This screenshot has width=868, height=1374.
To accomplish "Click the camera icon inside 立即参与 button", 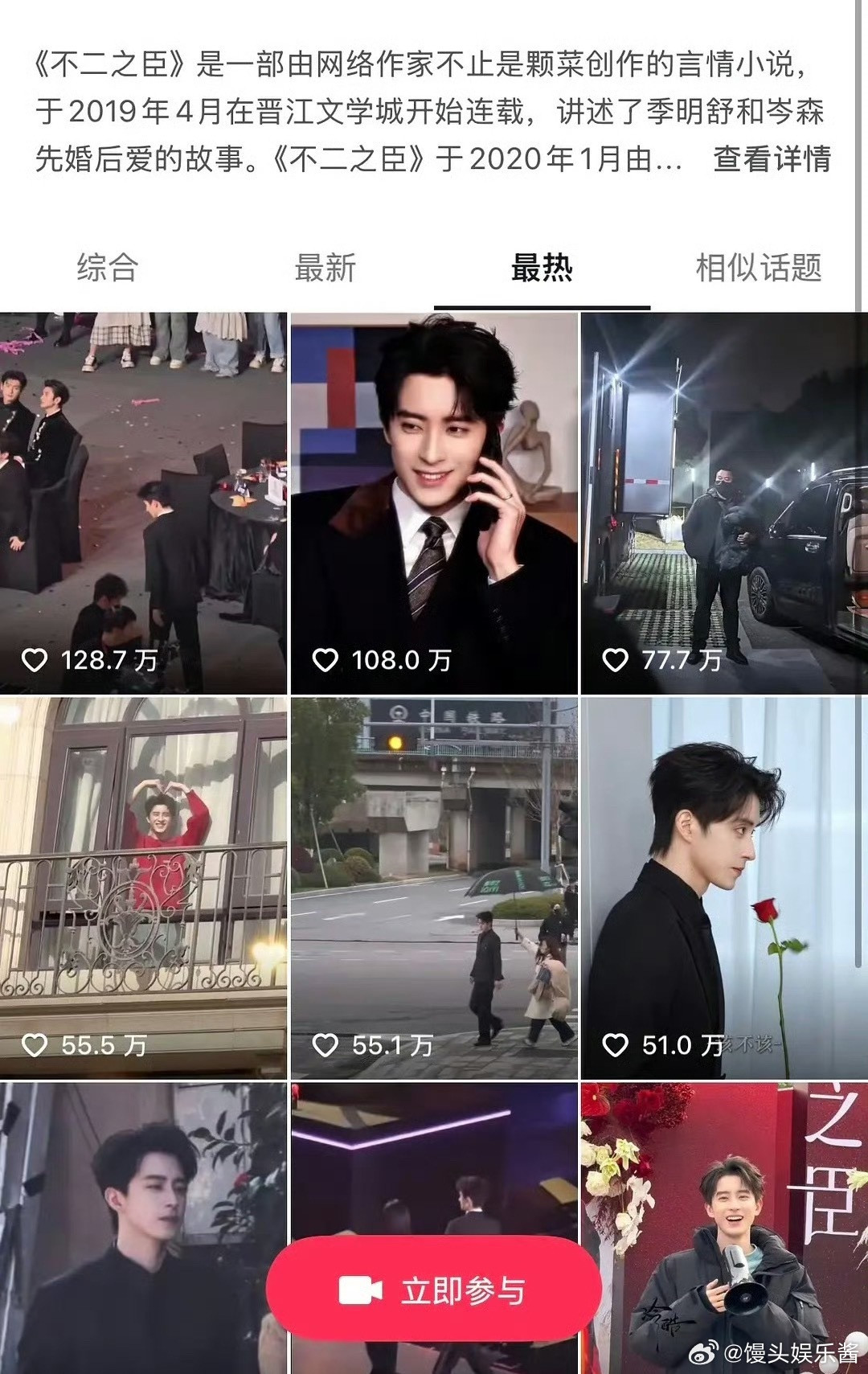I will click(363, 1288).
